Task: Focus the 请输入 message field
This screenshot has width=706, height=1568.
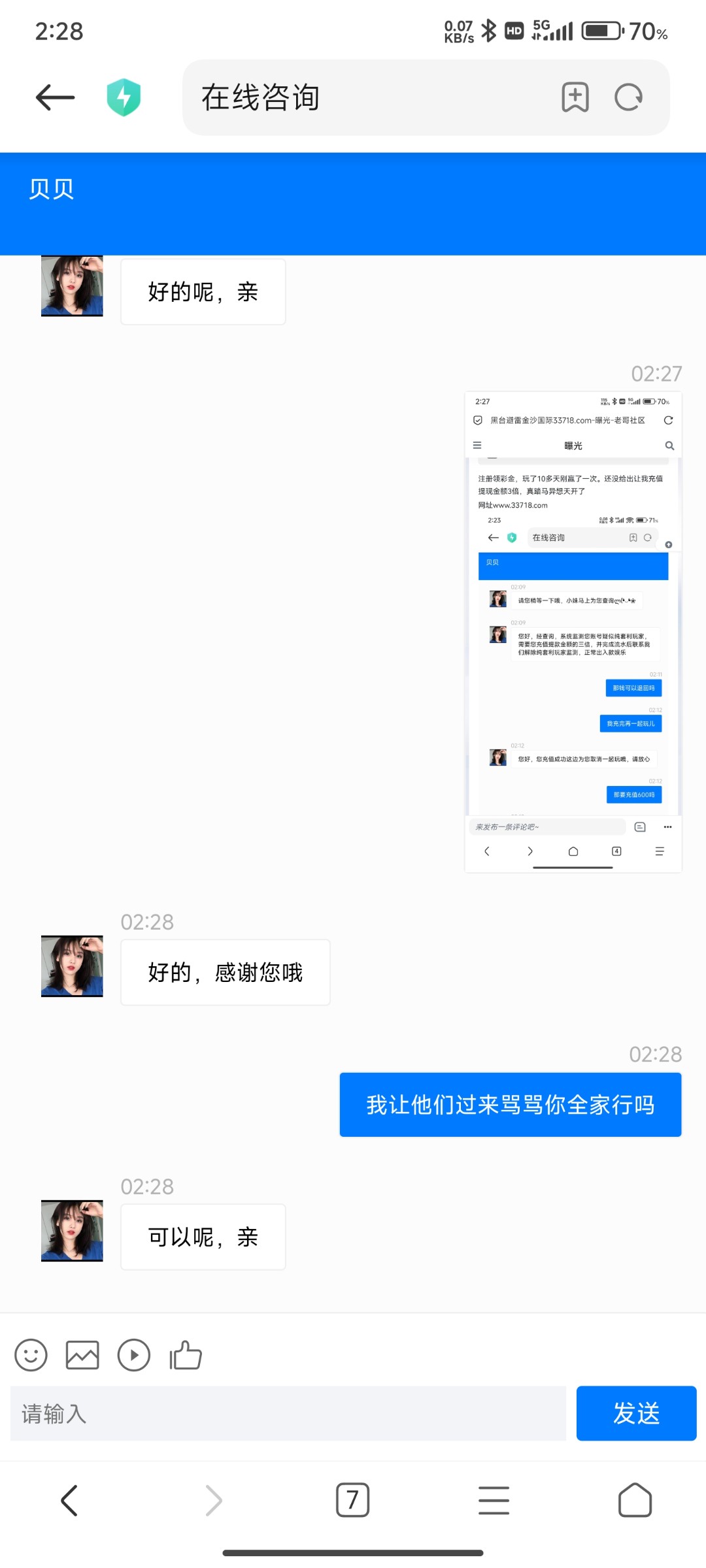Action: [288, 1413]
